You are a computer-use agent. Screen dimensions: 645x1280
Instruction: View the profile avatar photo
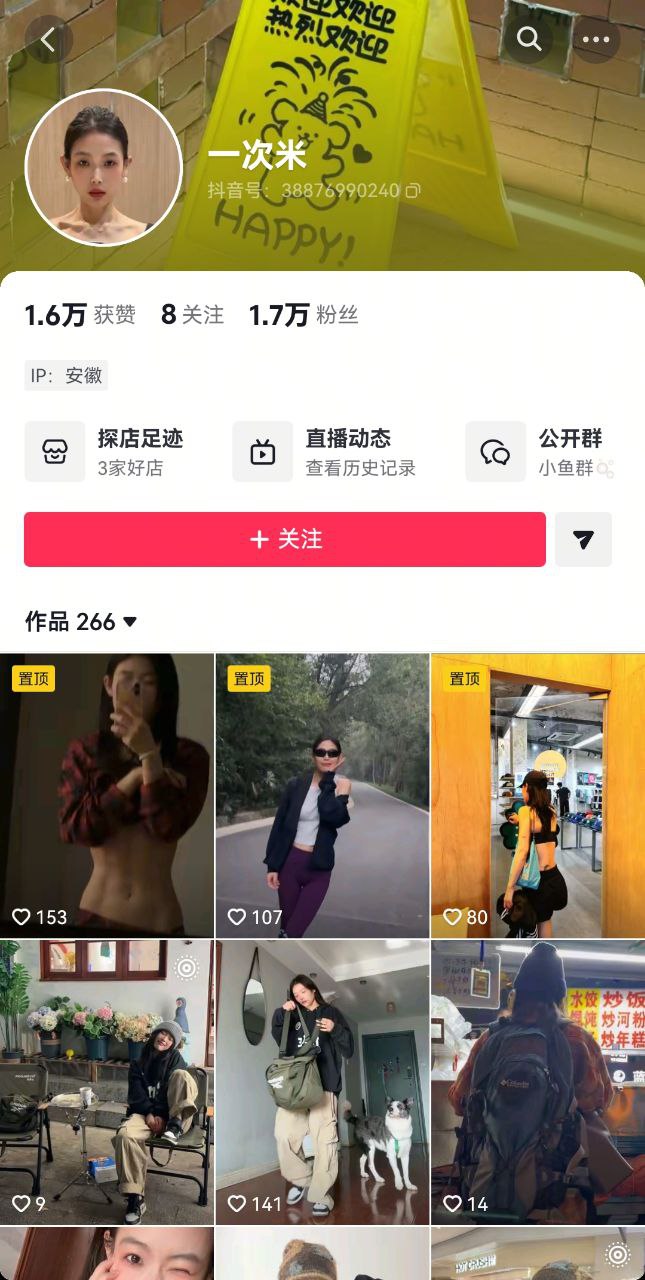coord(103,167)
